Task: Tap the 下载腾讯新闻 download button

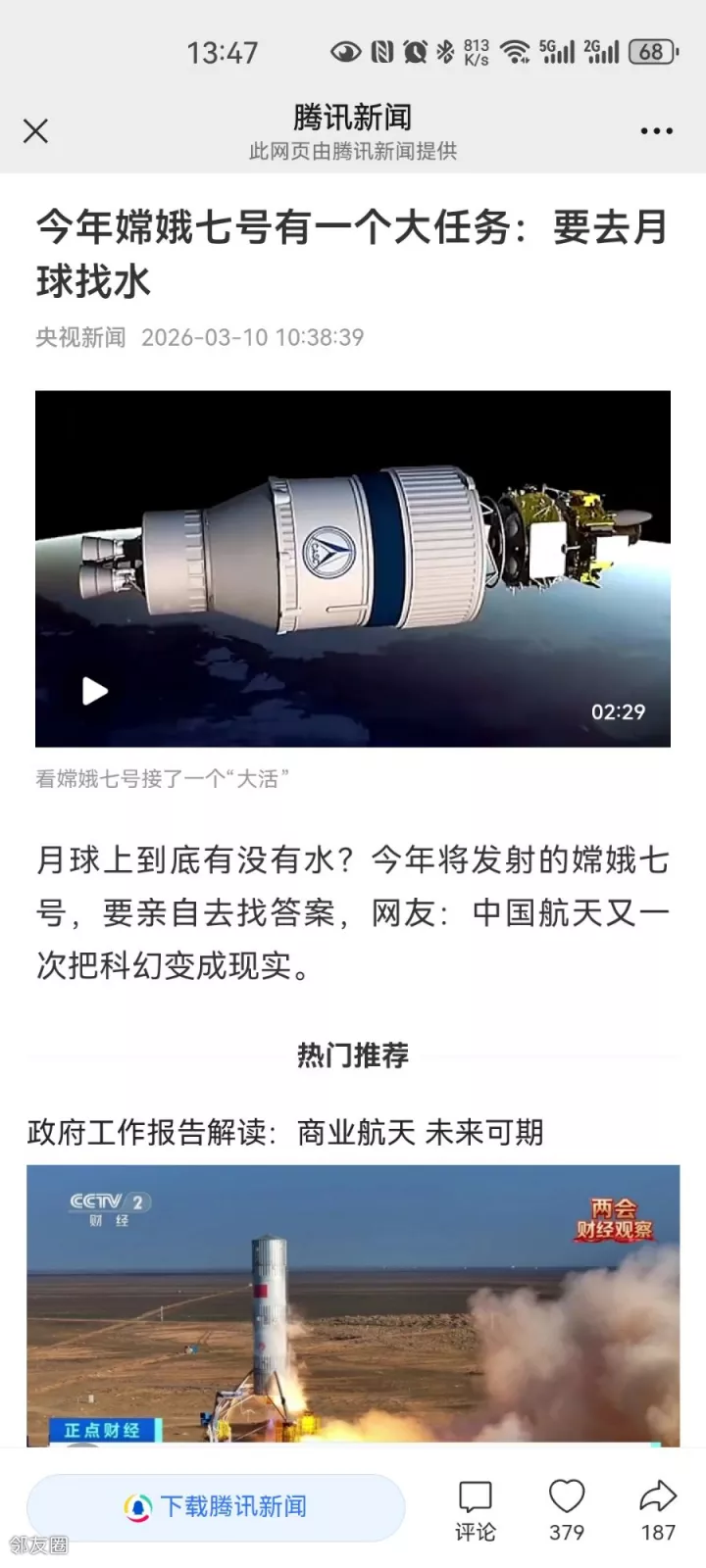Action: pyautogui.click(x=216, y=1506)
